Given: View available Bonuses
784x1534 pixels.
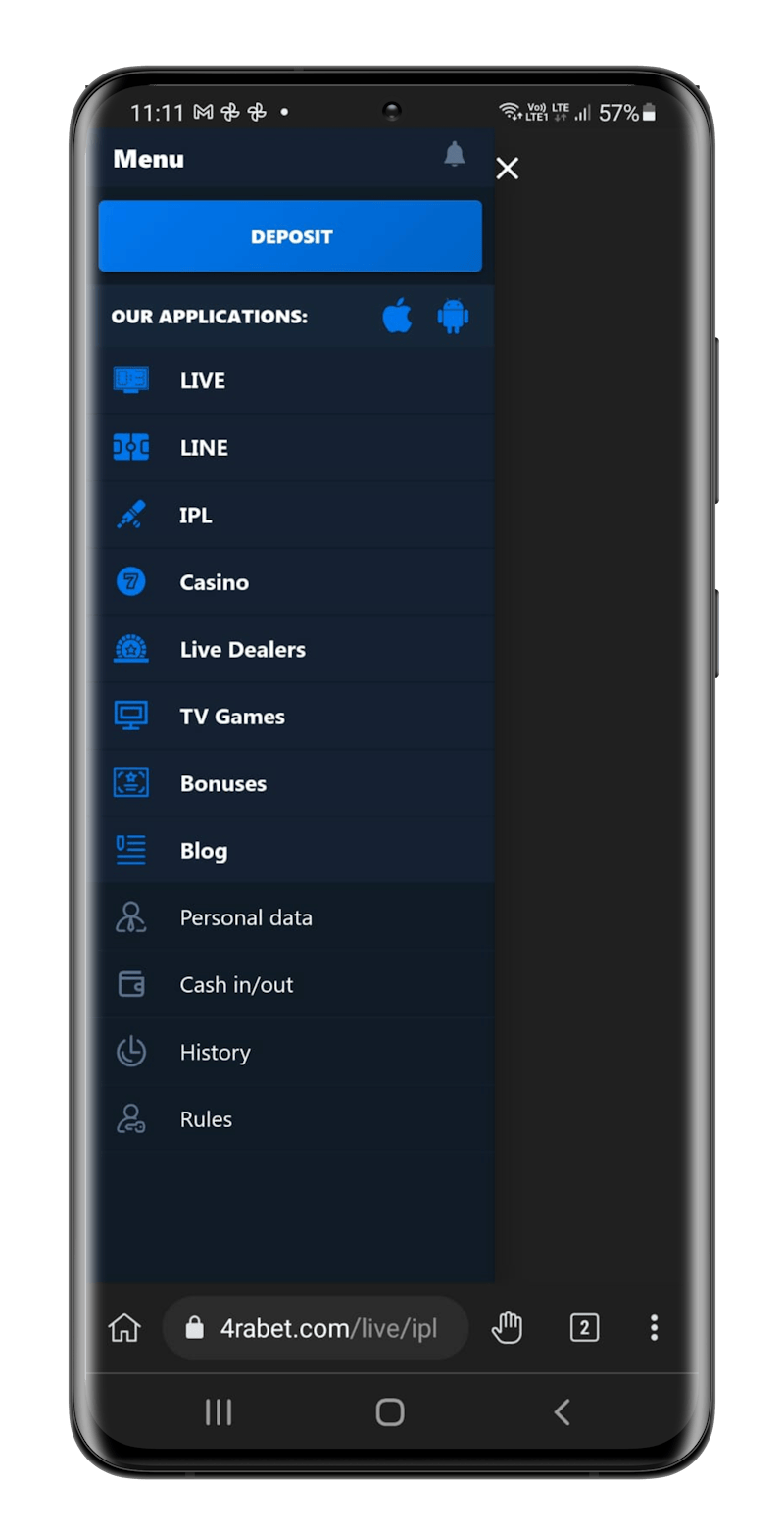Looking at the screenshot, I should tap(222, 783).
